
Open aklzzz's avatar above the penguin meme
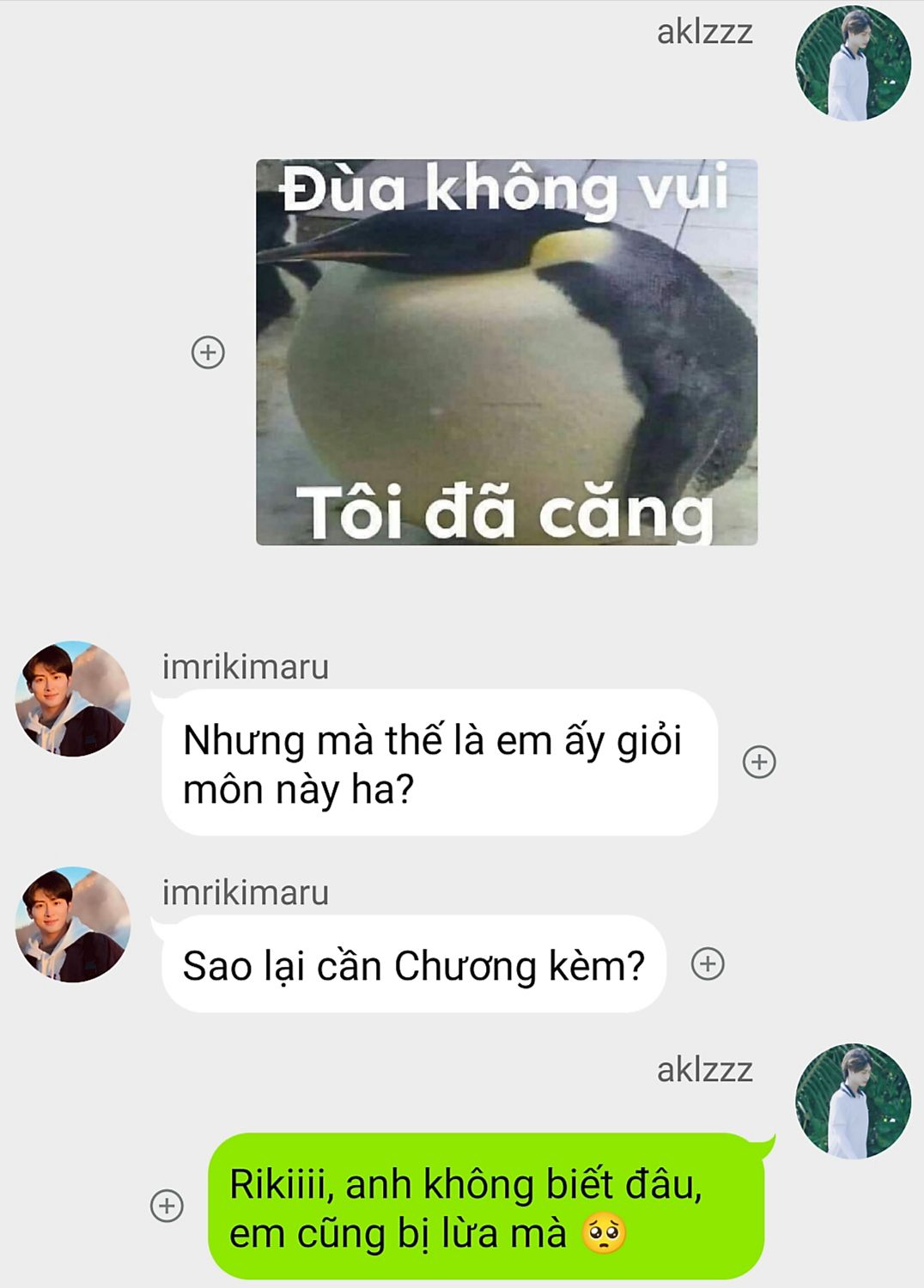point(853,64)
